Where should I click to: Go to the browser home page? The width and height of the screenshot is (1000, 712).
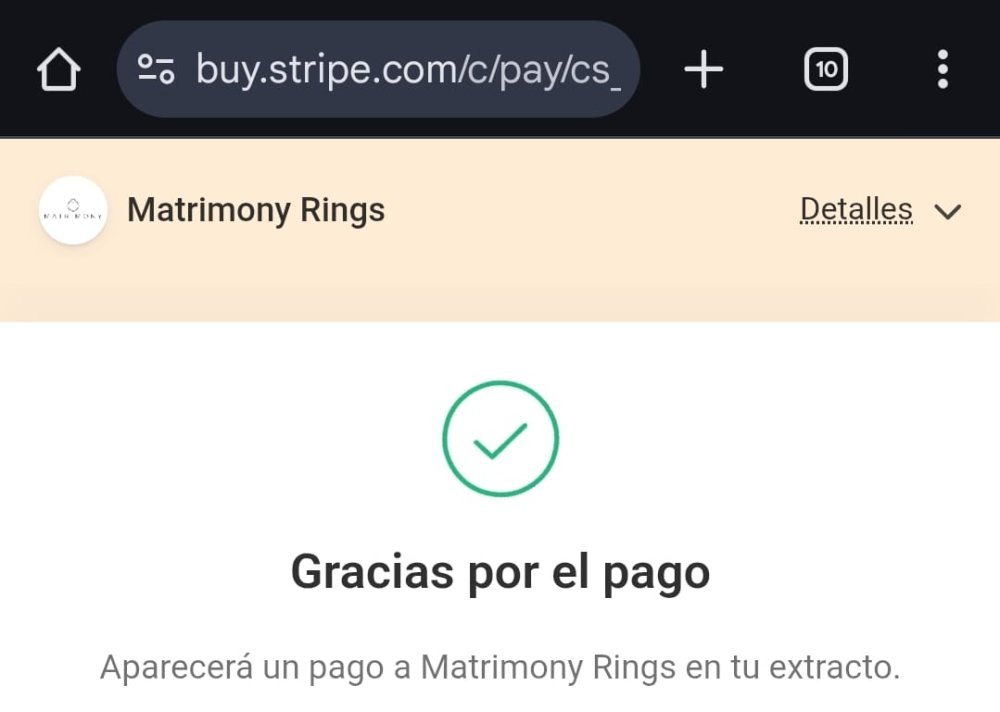pyautogui.click(x=58, y=70)
